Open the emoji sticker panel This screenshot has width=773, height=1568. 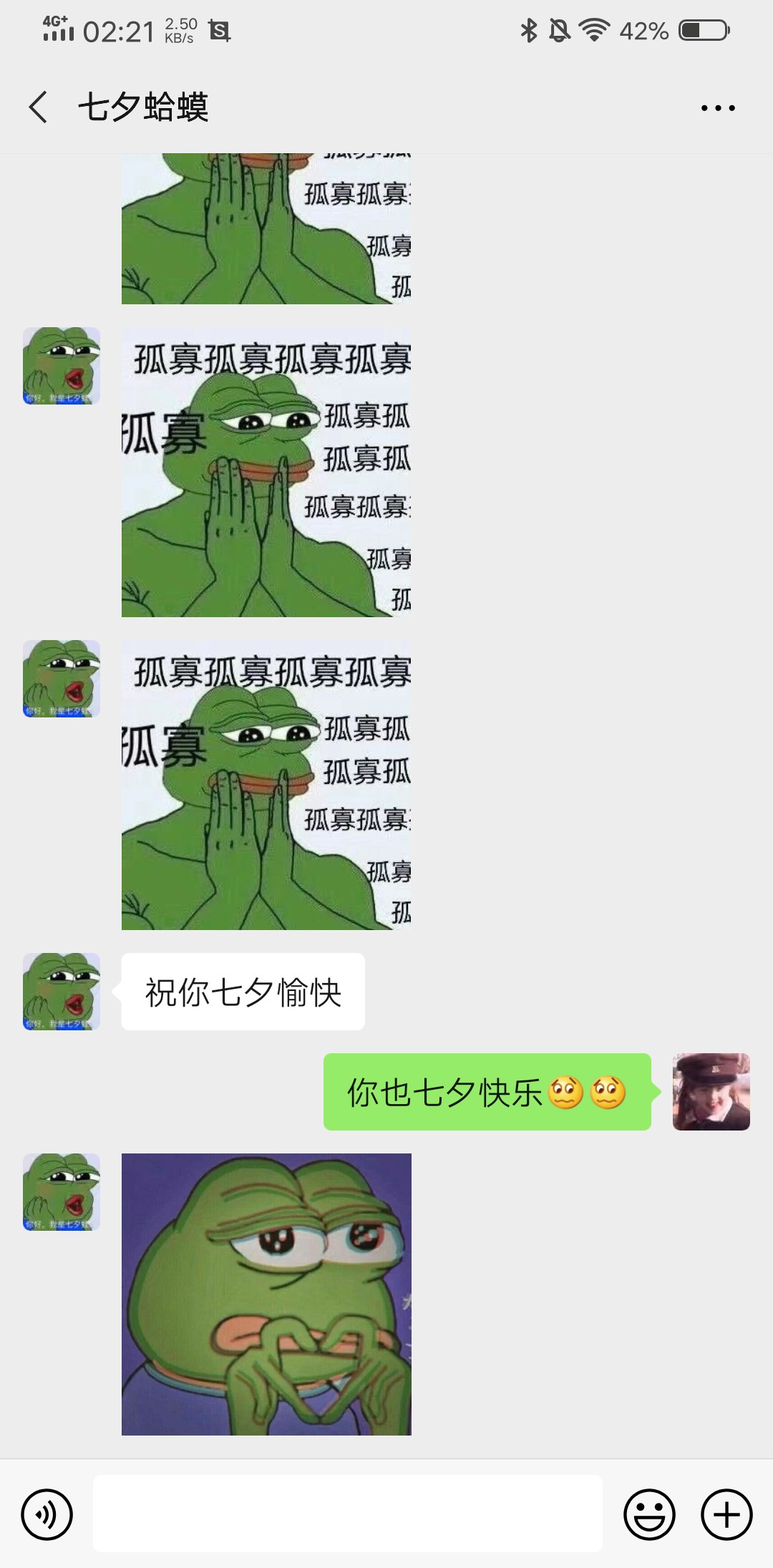[x=649, y=1514]
